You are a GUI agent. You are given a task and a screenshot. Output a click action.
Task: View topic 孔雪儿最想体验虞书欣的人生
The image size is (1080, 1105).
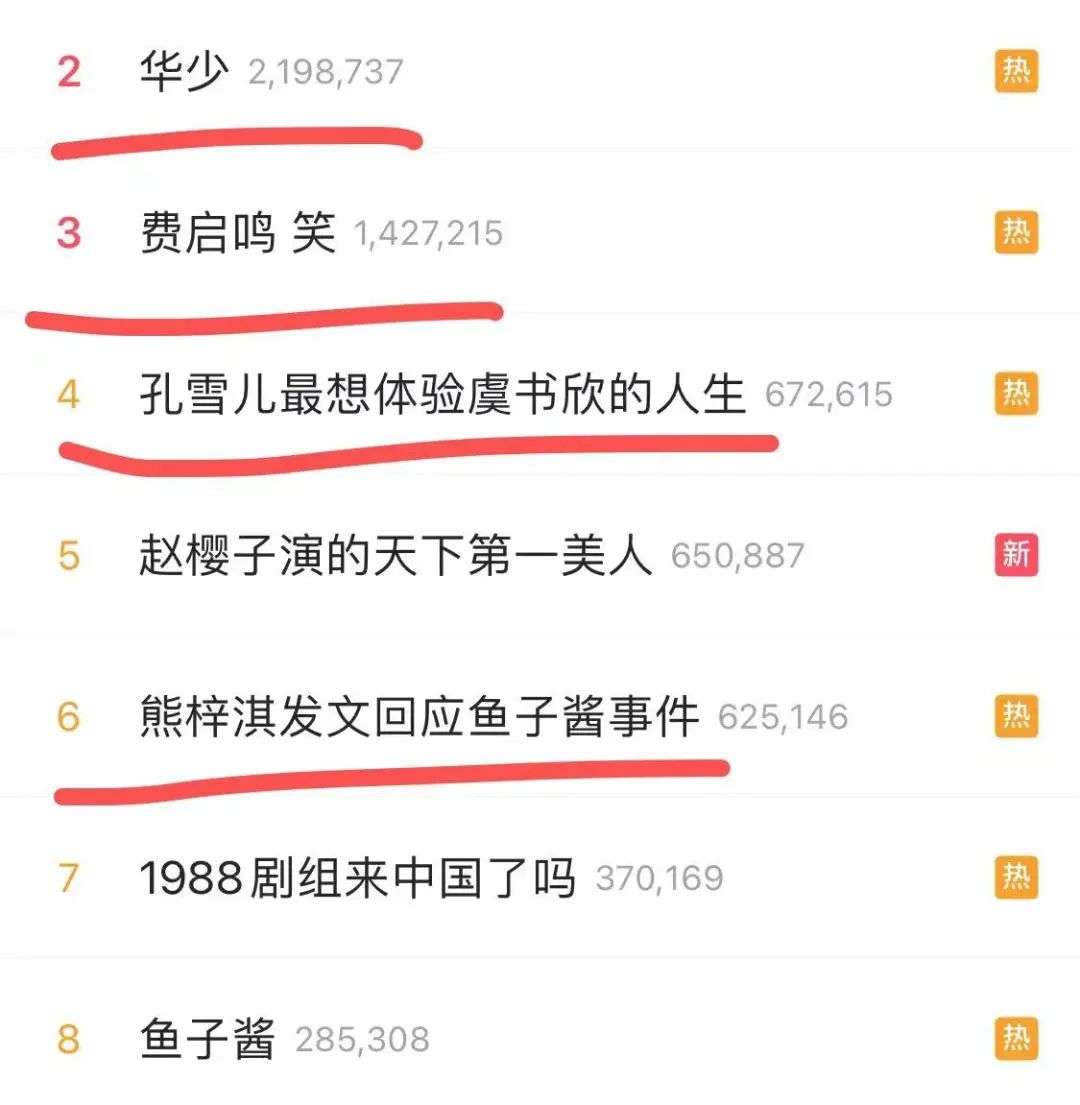click(443, 395)
